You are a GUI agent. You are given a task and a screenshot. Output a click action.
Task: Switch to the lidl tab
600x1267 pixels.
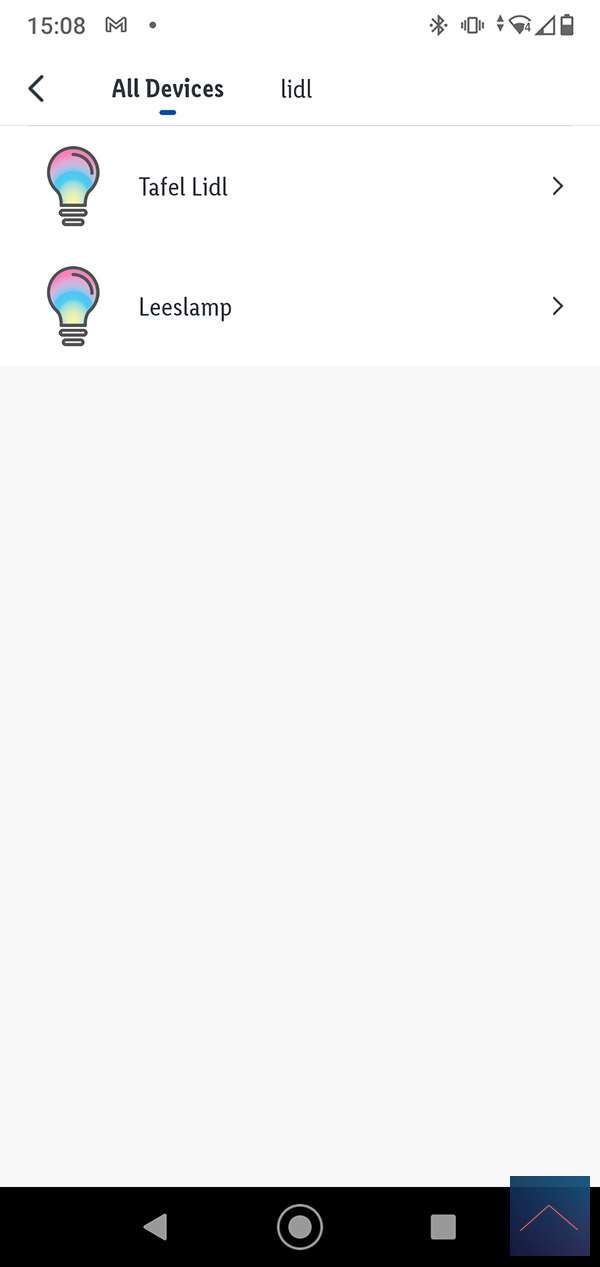[296, 89]
